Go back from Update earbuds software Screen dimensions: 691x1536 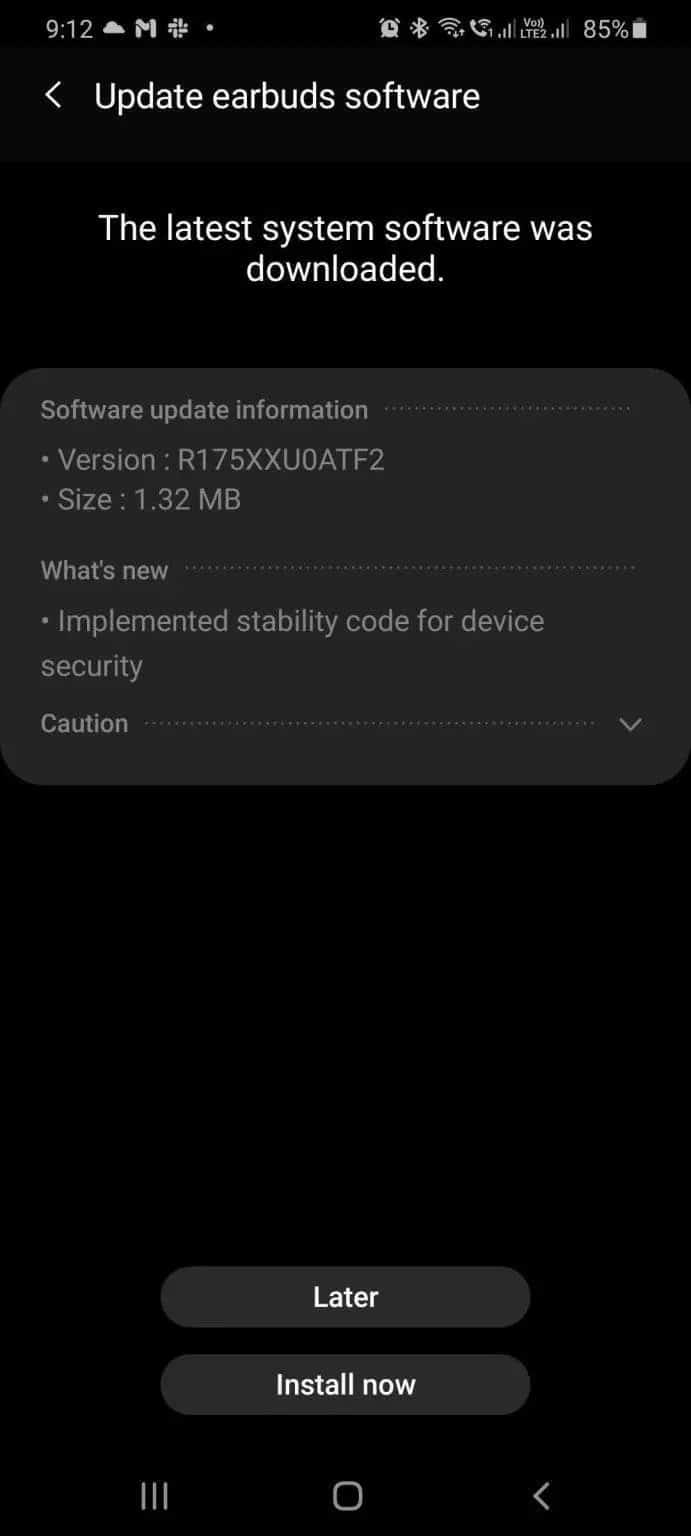coord(54,96)
